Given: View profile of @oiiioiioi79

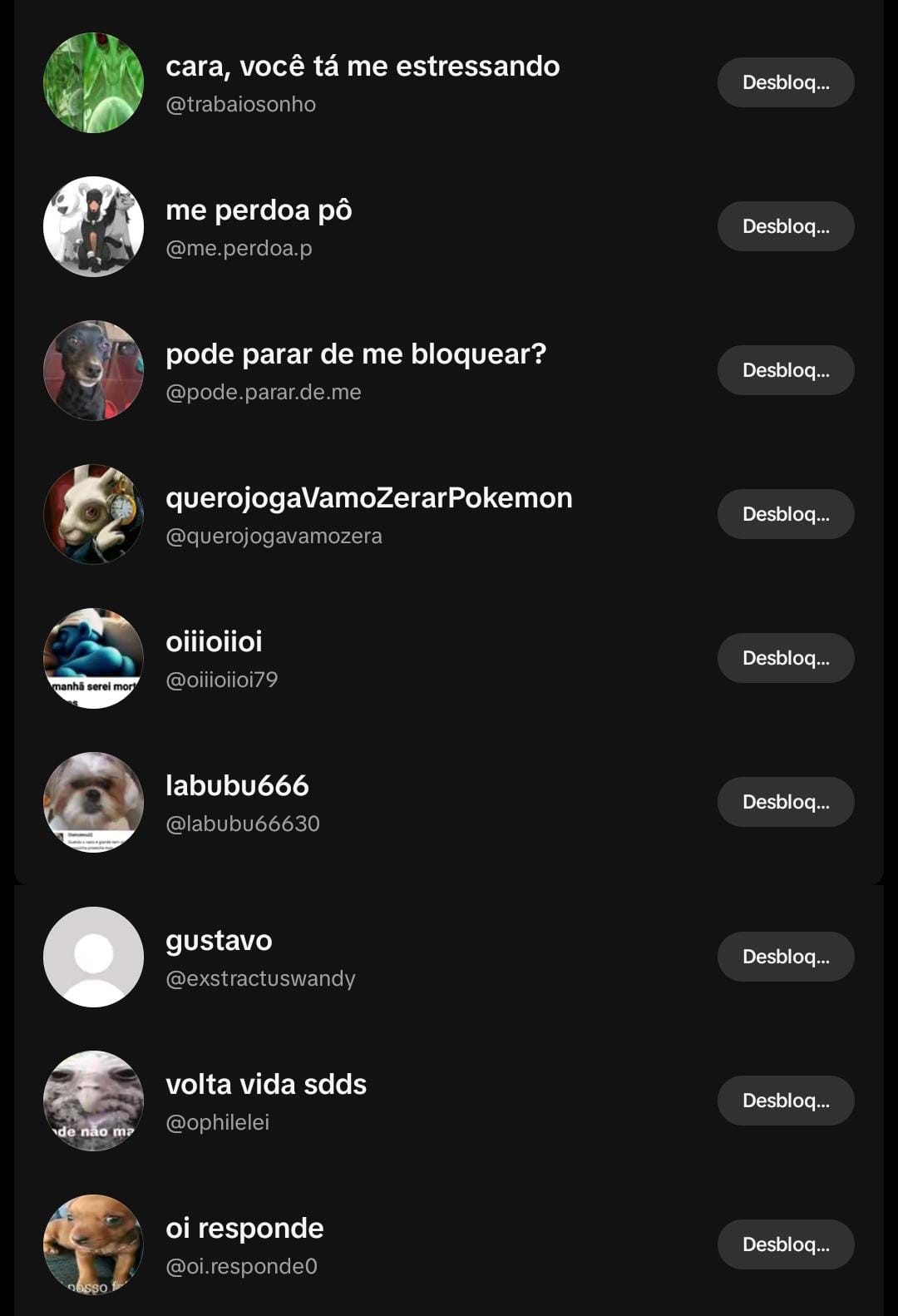Looking at the screenshot, I should (x=221, y=658).
